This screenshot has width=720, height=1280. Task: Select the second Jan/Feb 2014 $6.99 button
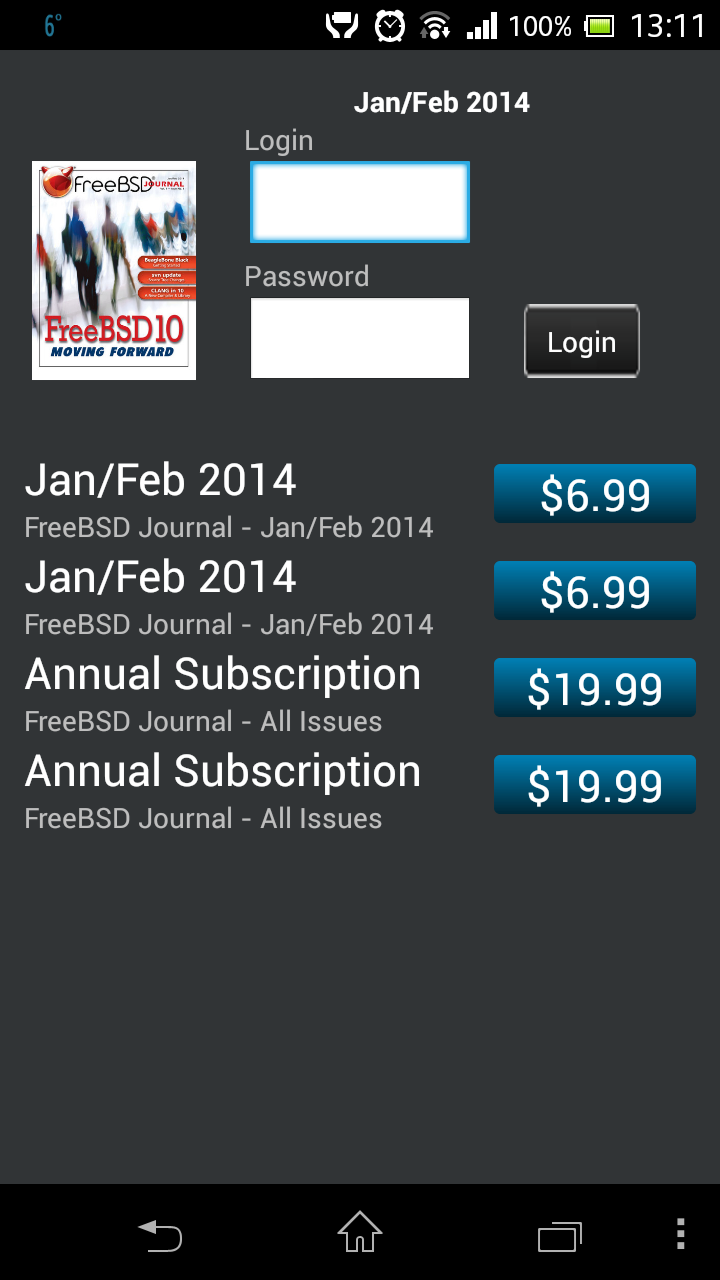(595, 591)
